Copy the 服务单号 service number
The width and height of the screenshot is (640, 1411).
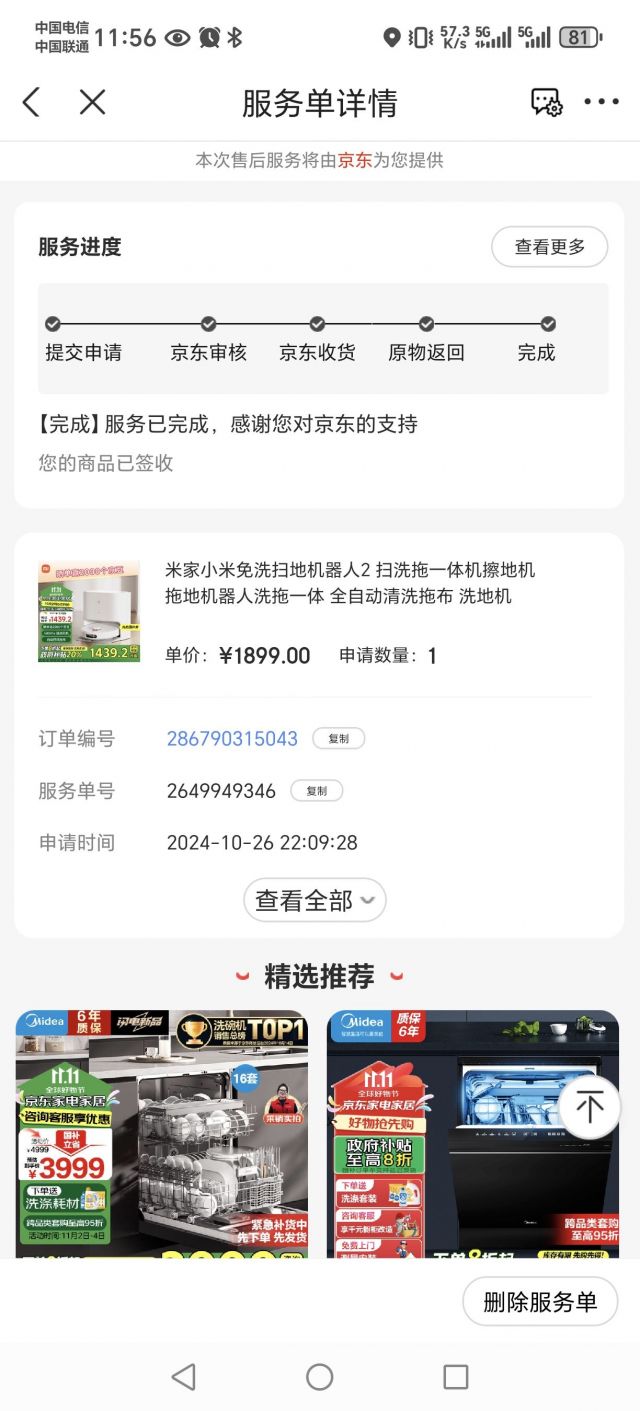[x=316, y=791]
